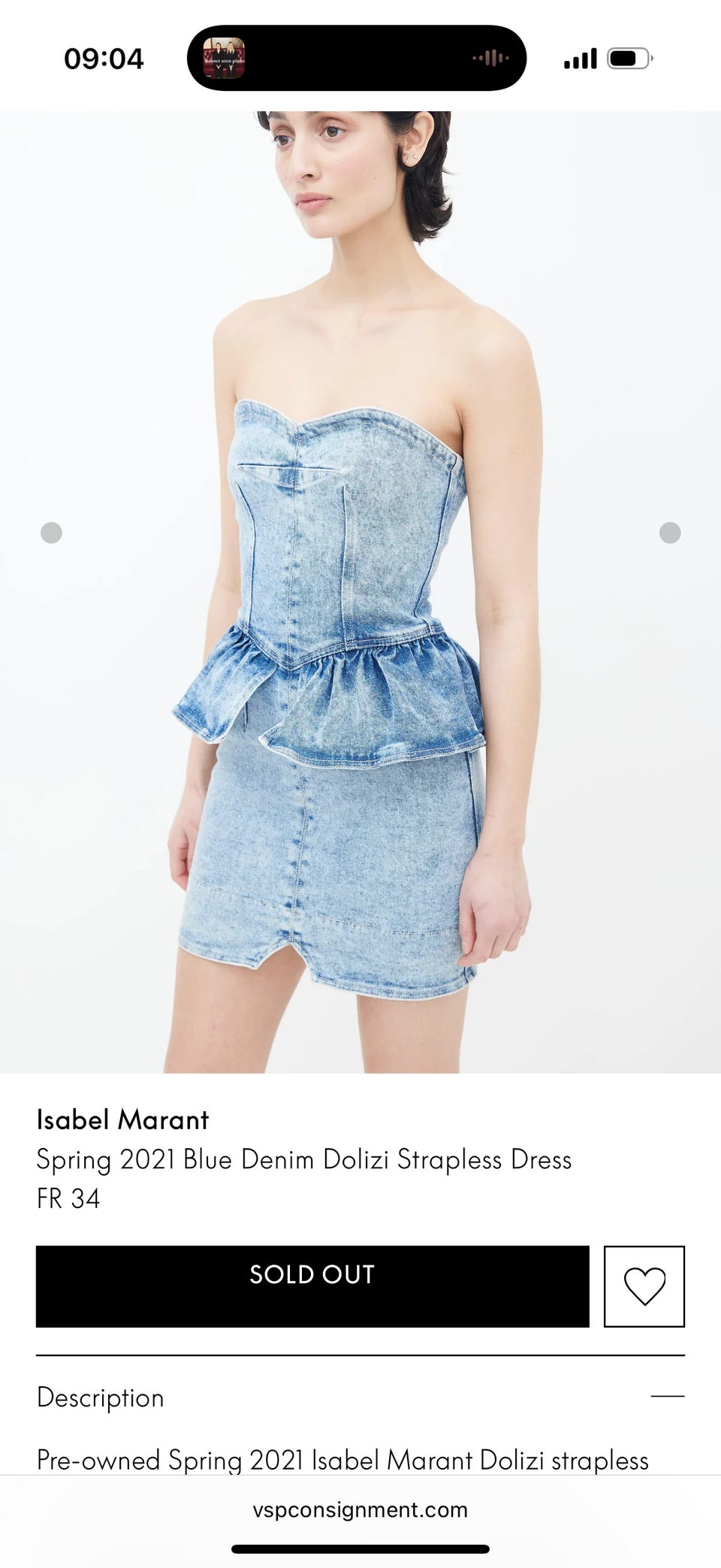Open the now-playing audio in Dynamic Island
721x1568 pixels.
point(356,58)
